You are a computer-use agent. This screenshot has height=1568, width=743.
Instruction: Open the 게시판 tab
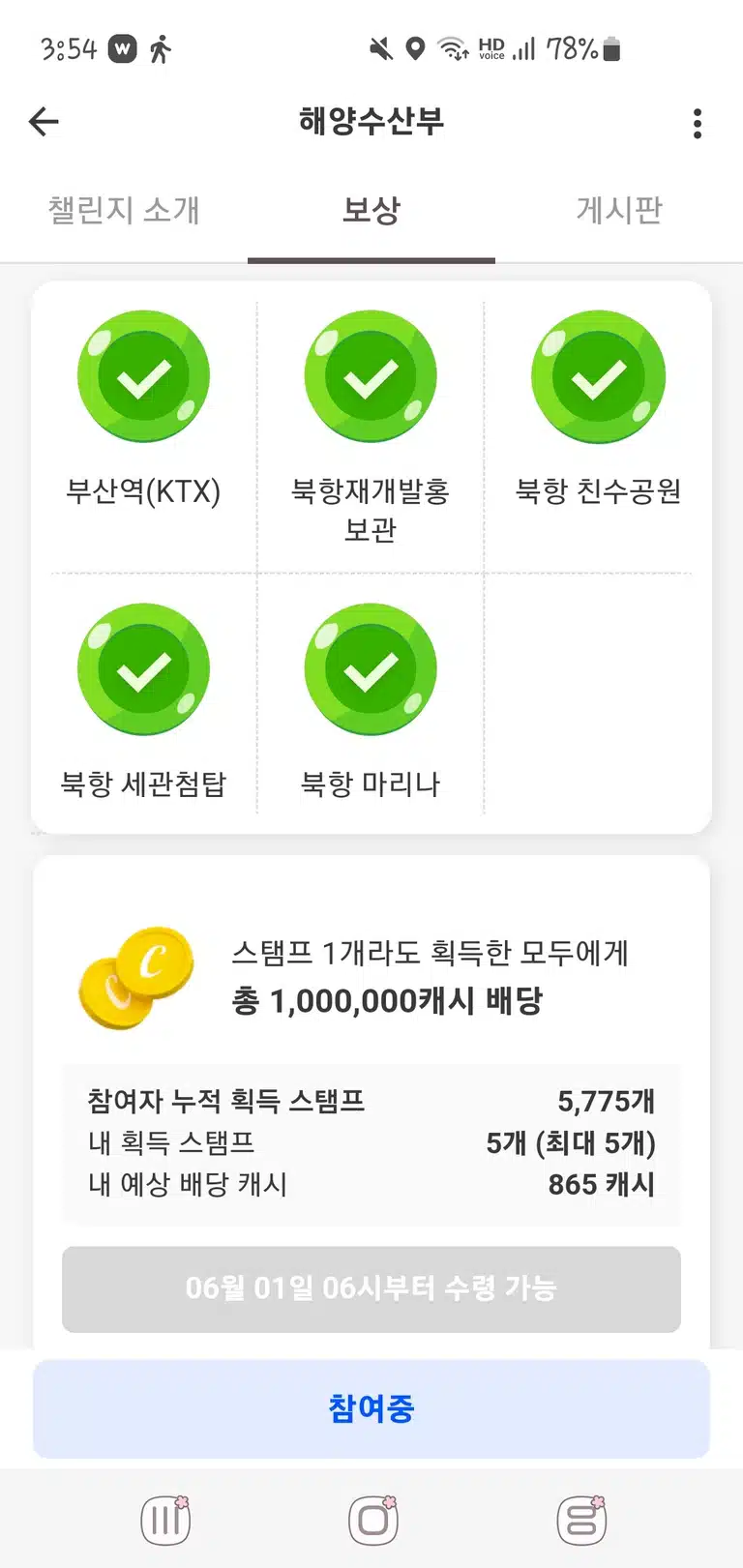coord(619,210)
